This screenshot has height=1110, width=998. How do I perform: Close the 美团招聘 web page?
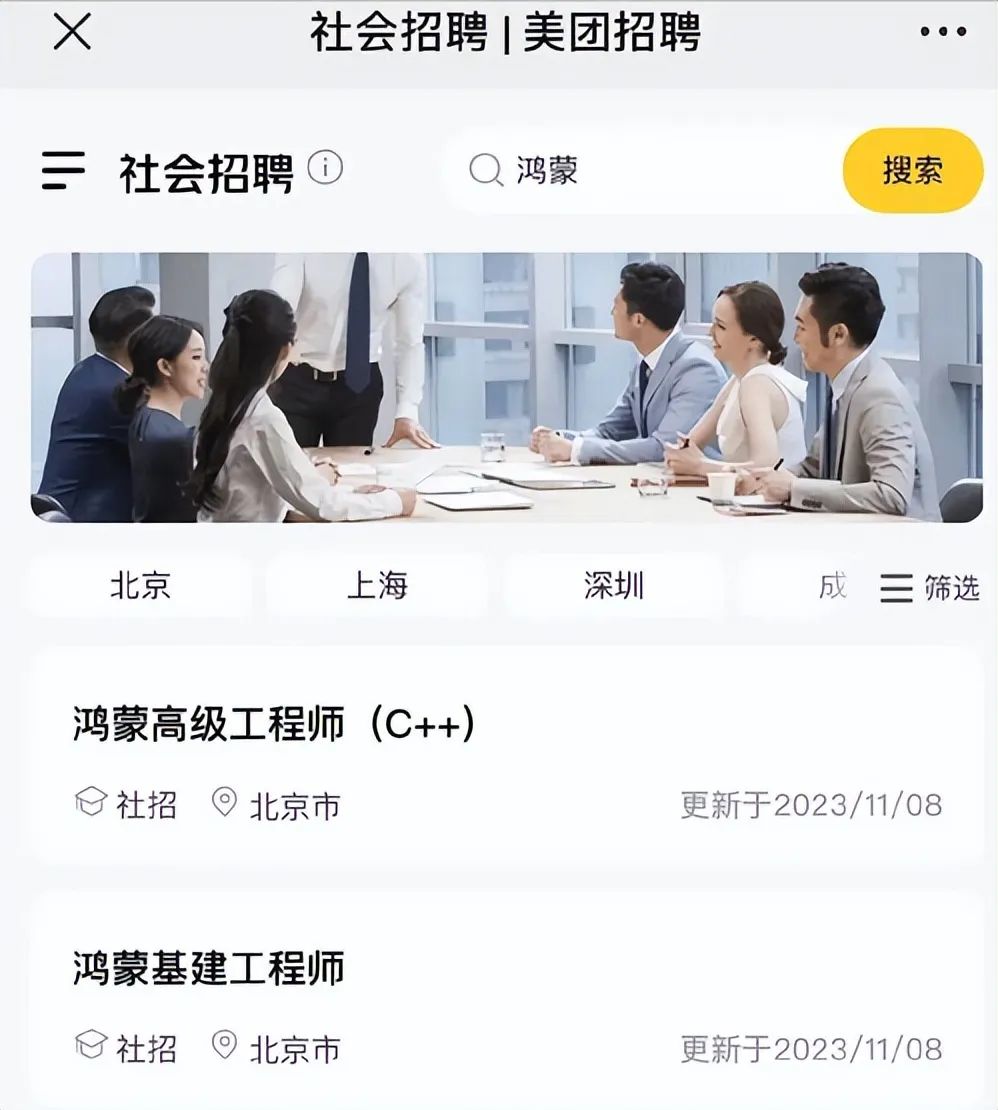72,32
